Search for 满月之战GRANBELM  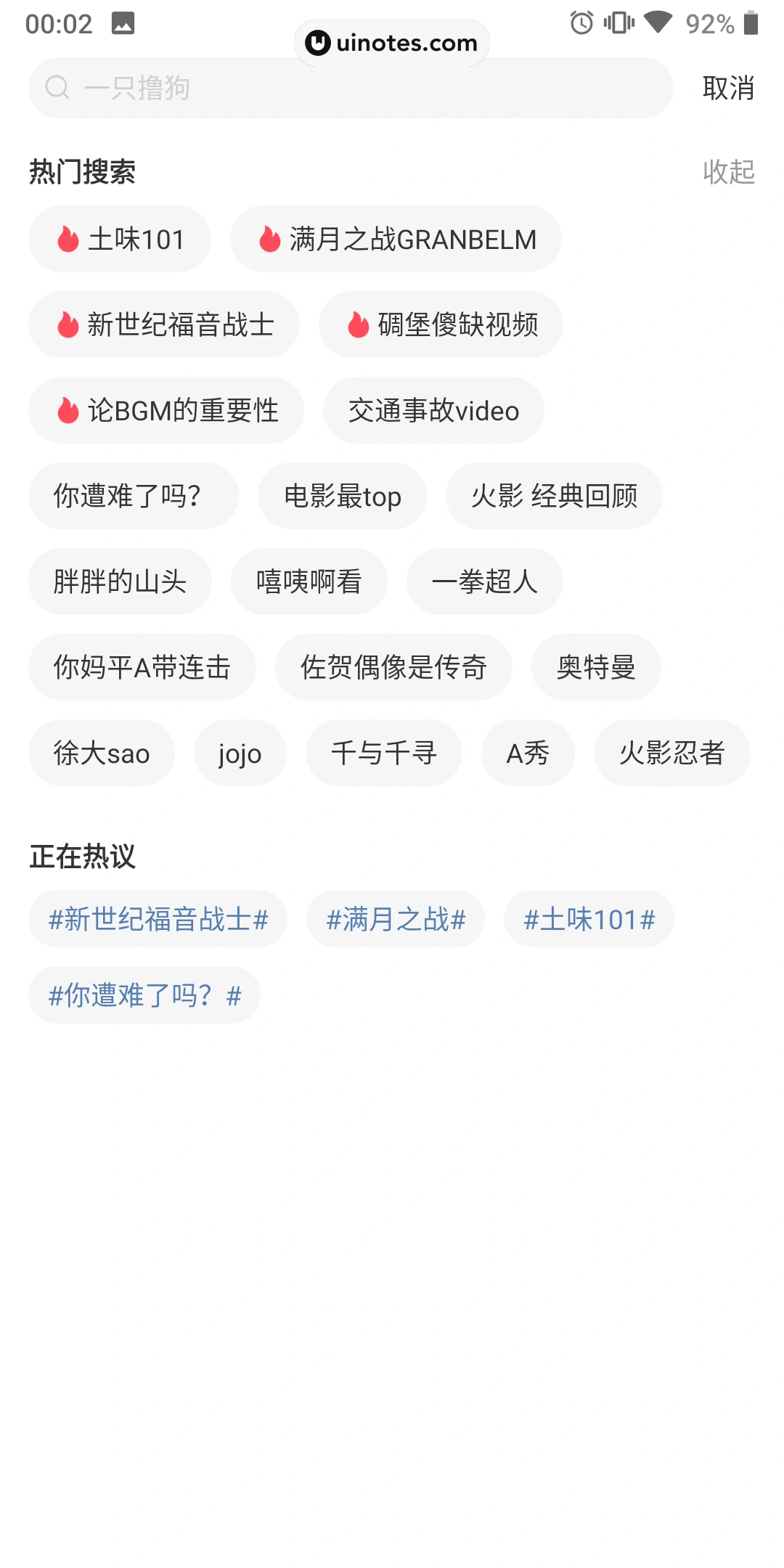pos(396,239)
